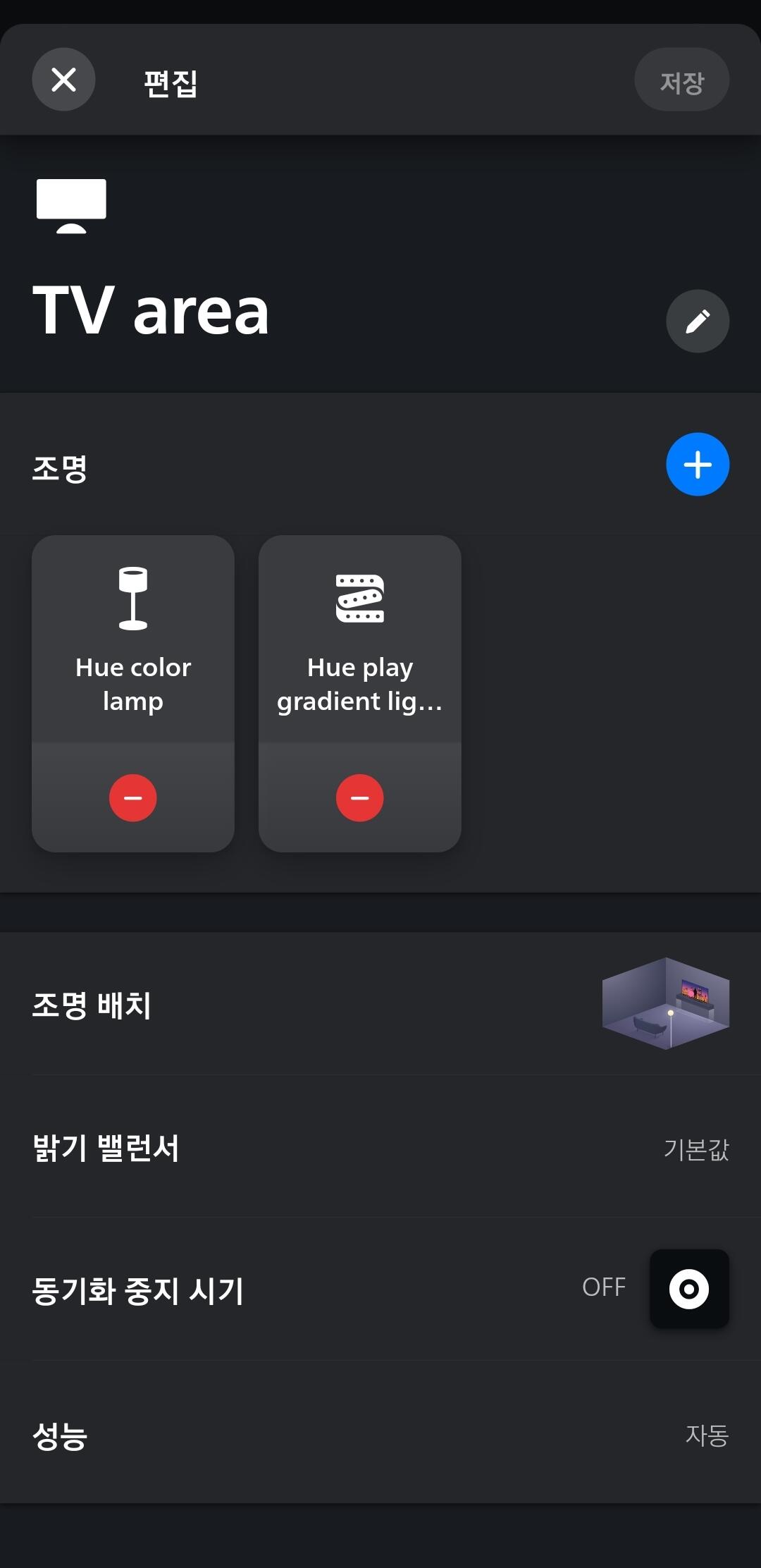Remove Hue play gradient light
The height and width of the screenshot is (1568, 761).
(359, 798)
